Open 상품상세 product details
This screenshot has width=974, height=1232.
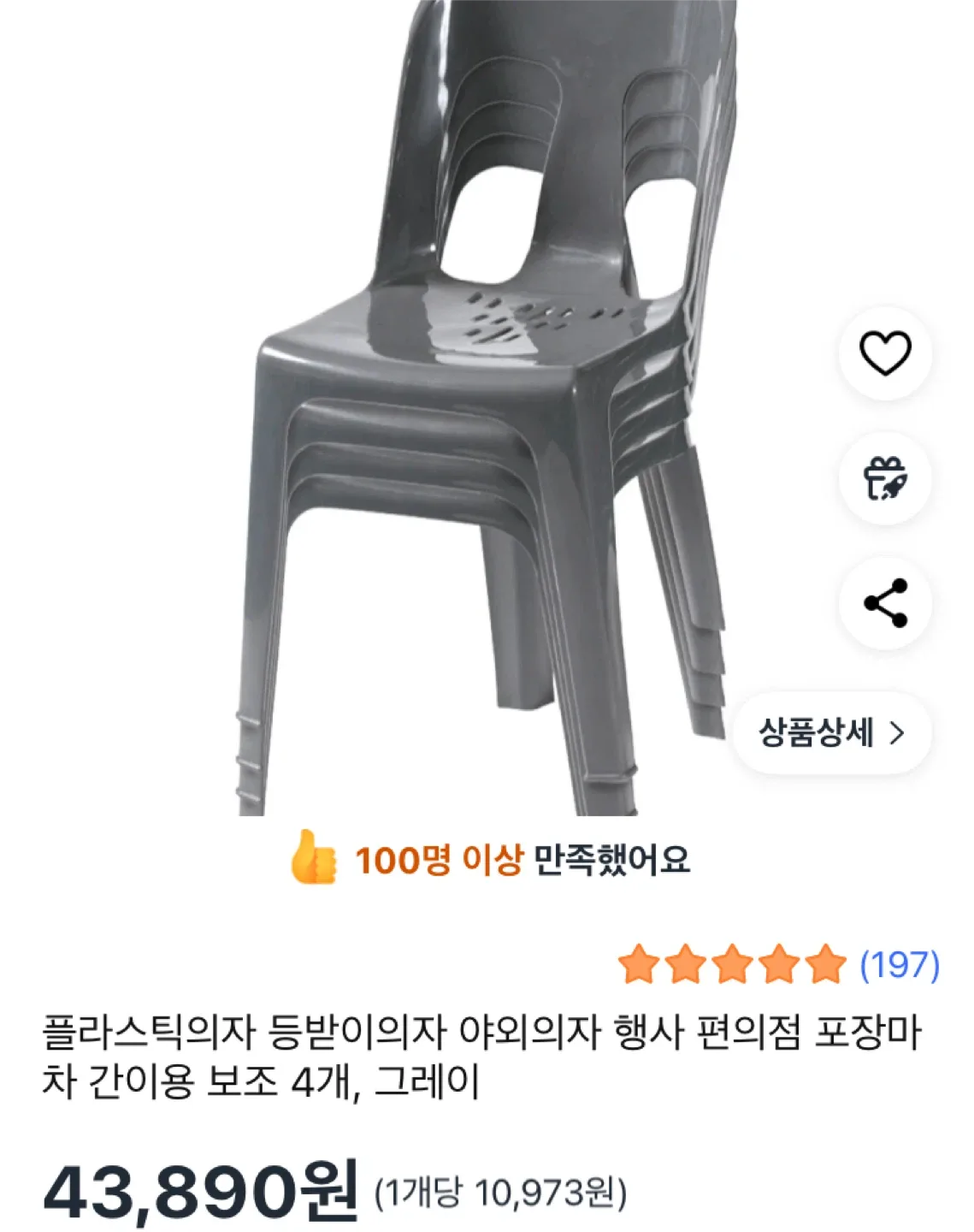click(831, 733)
